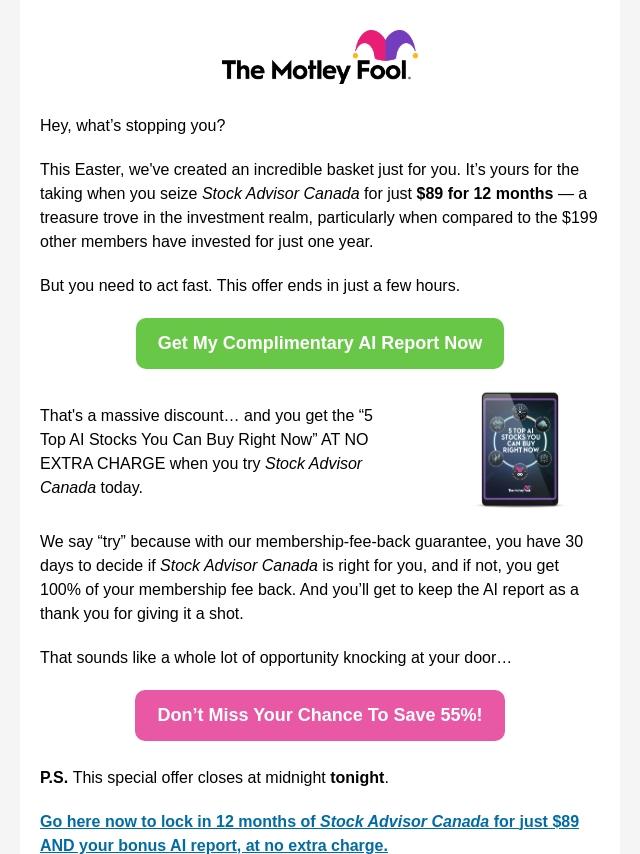This screenshot has height=854, width=640.
Task: Open the link to lock in 12 months
Action: pos(309,832)
